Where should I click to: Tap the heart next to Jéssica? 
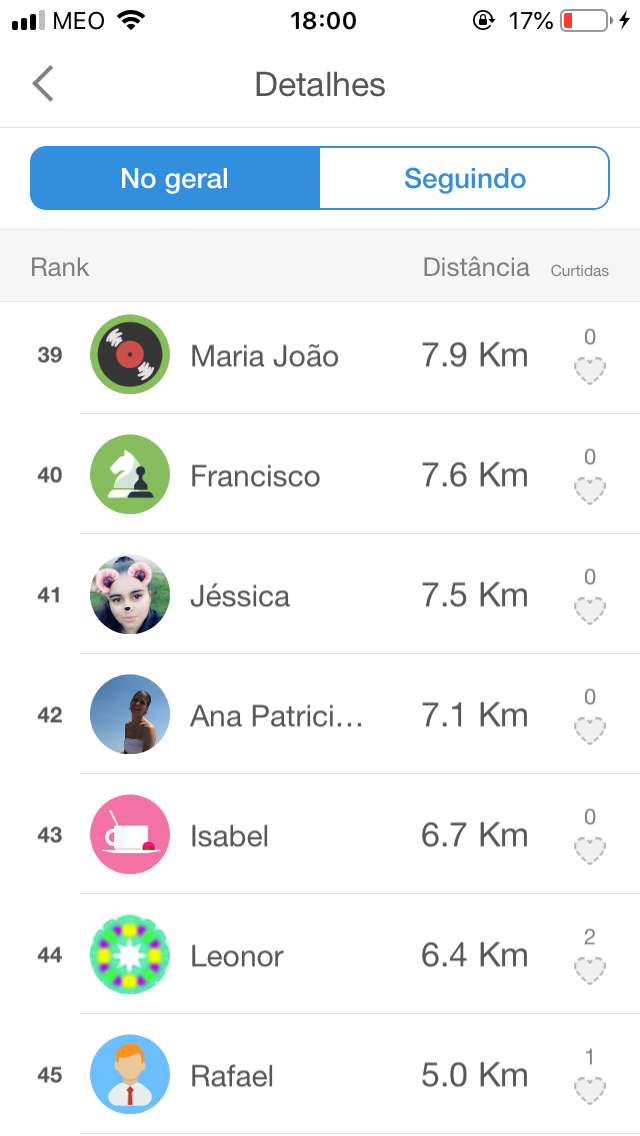(x=589, y=611)
